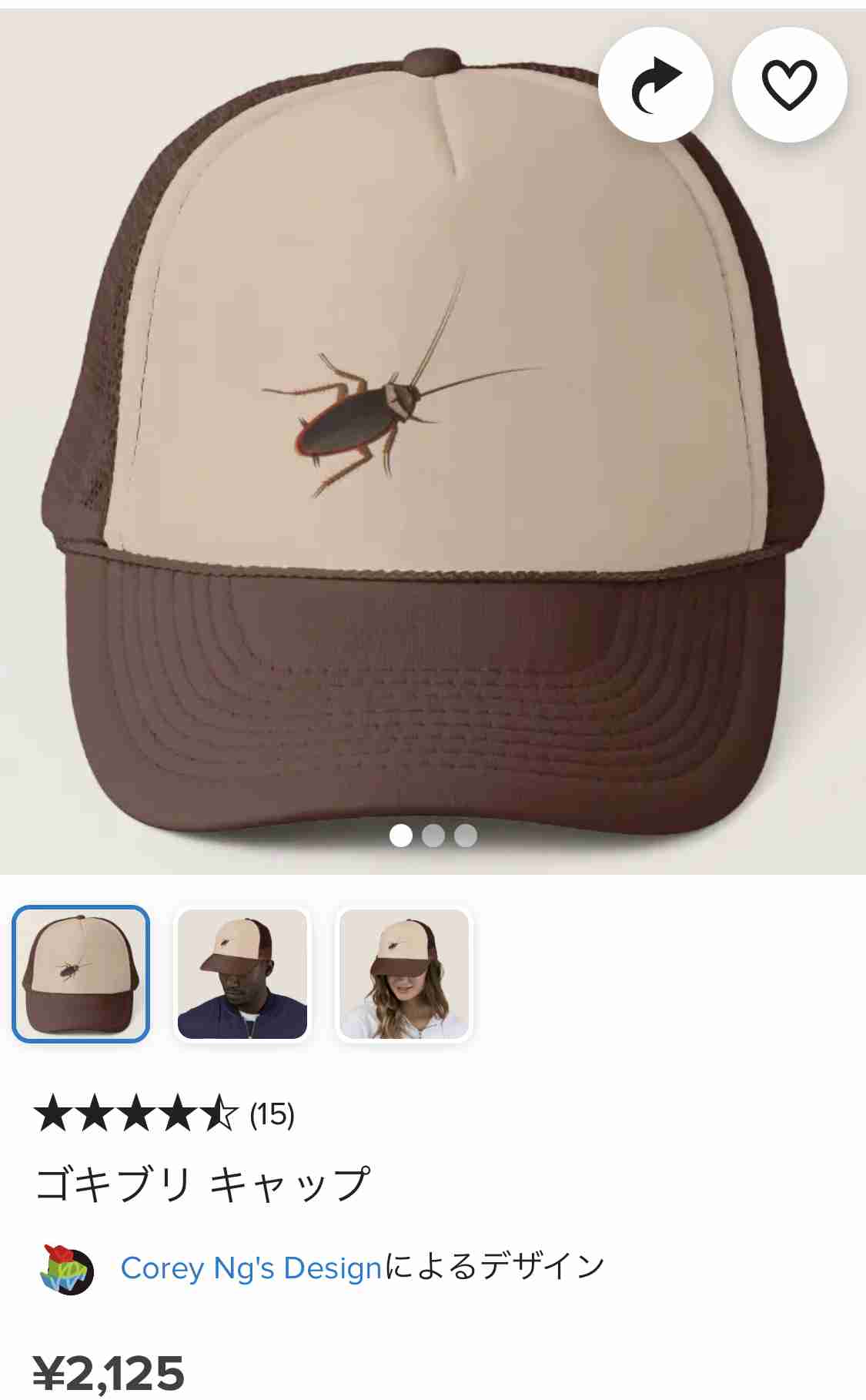Jump to the second image indicator dot
This screenshot has height=1400, width=866.
click(433, 836)
